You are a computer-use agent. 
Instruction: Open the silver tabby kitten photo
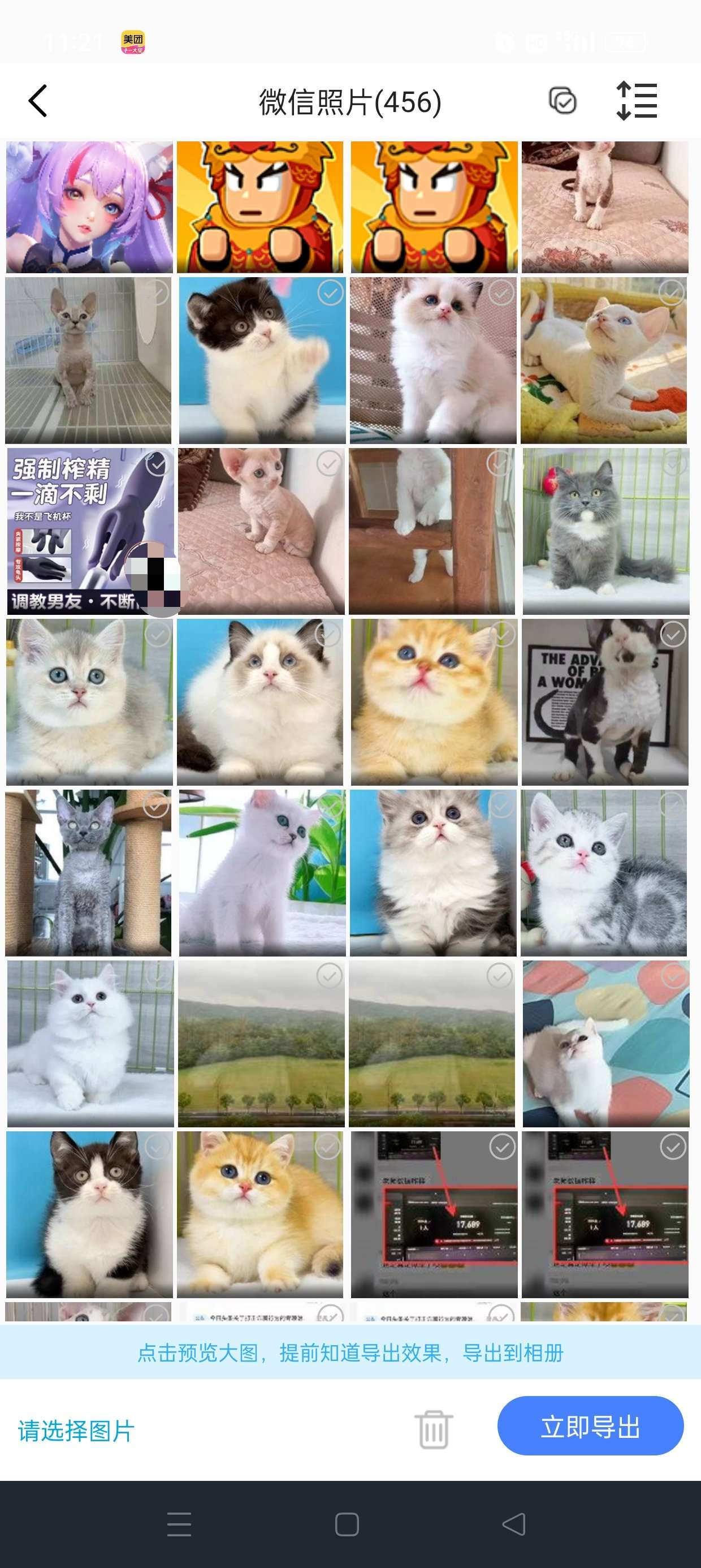(604, 873)
